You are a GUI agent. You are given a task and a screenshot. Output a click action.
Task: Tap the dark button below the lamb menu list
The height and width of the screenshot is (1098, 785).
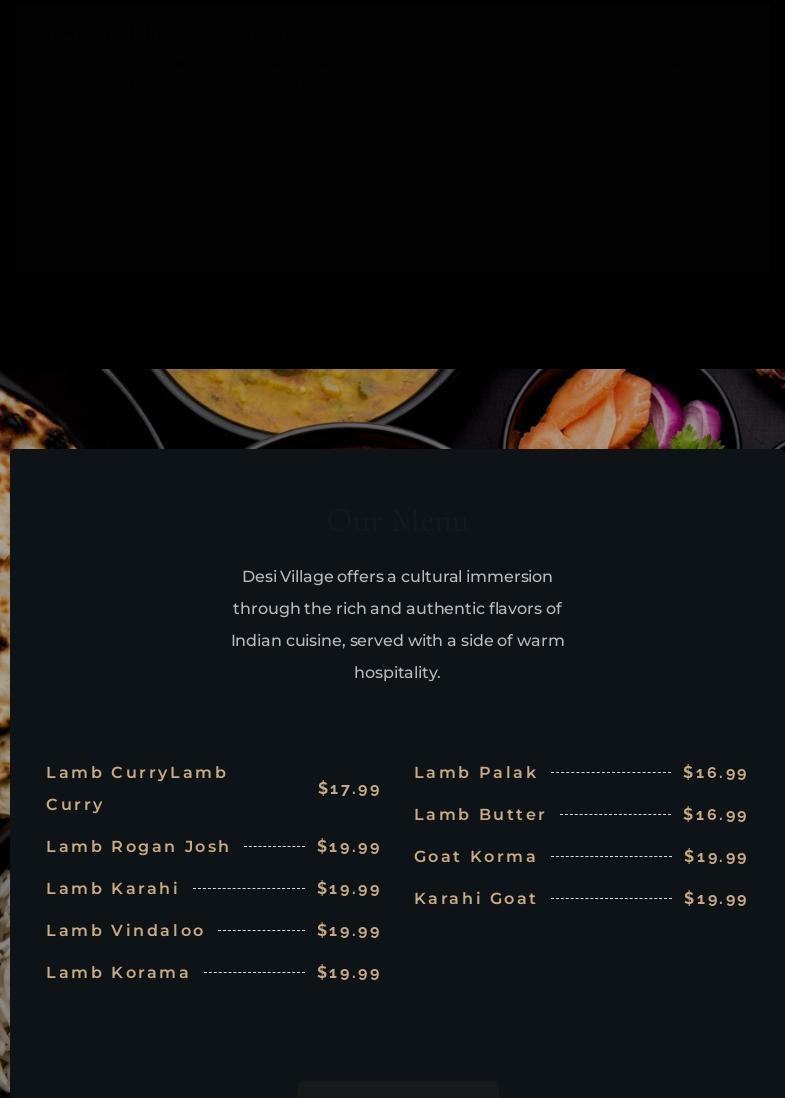398,1089
